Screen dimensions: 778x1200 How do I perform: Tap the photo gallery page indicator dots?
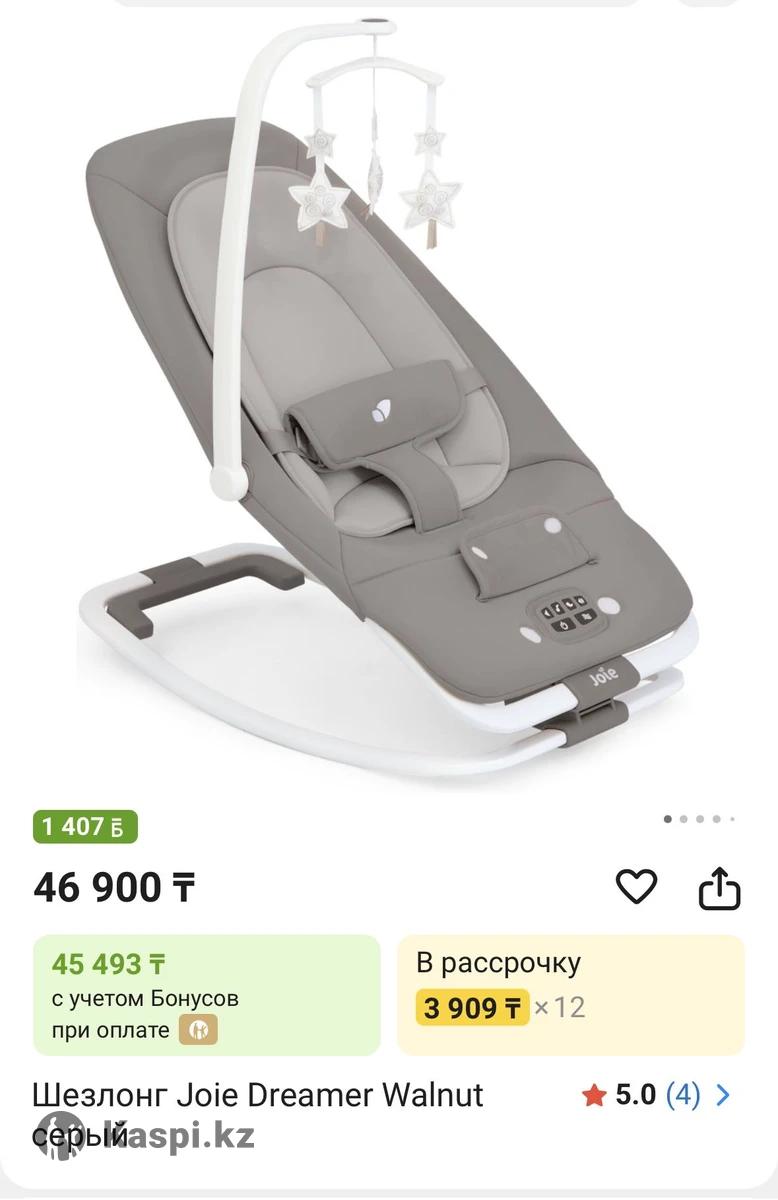[699, 819]
